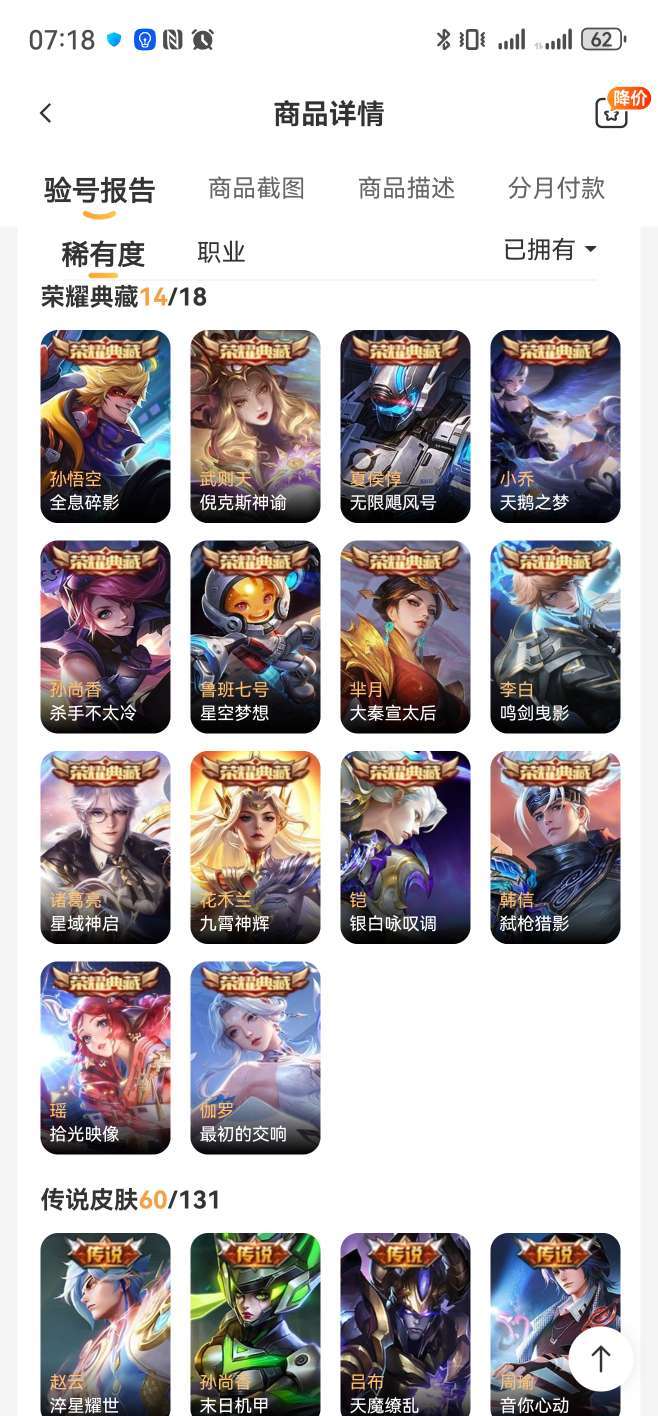The width and height of the screenshot is (658, 1416).
Task: Jump back to top with arrow button
Action: tap(601, 1359)
